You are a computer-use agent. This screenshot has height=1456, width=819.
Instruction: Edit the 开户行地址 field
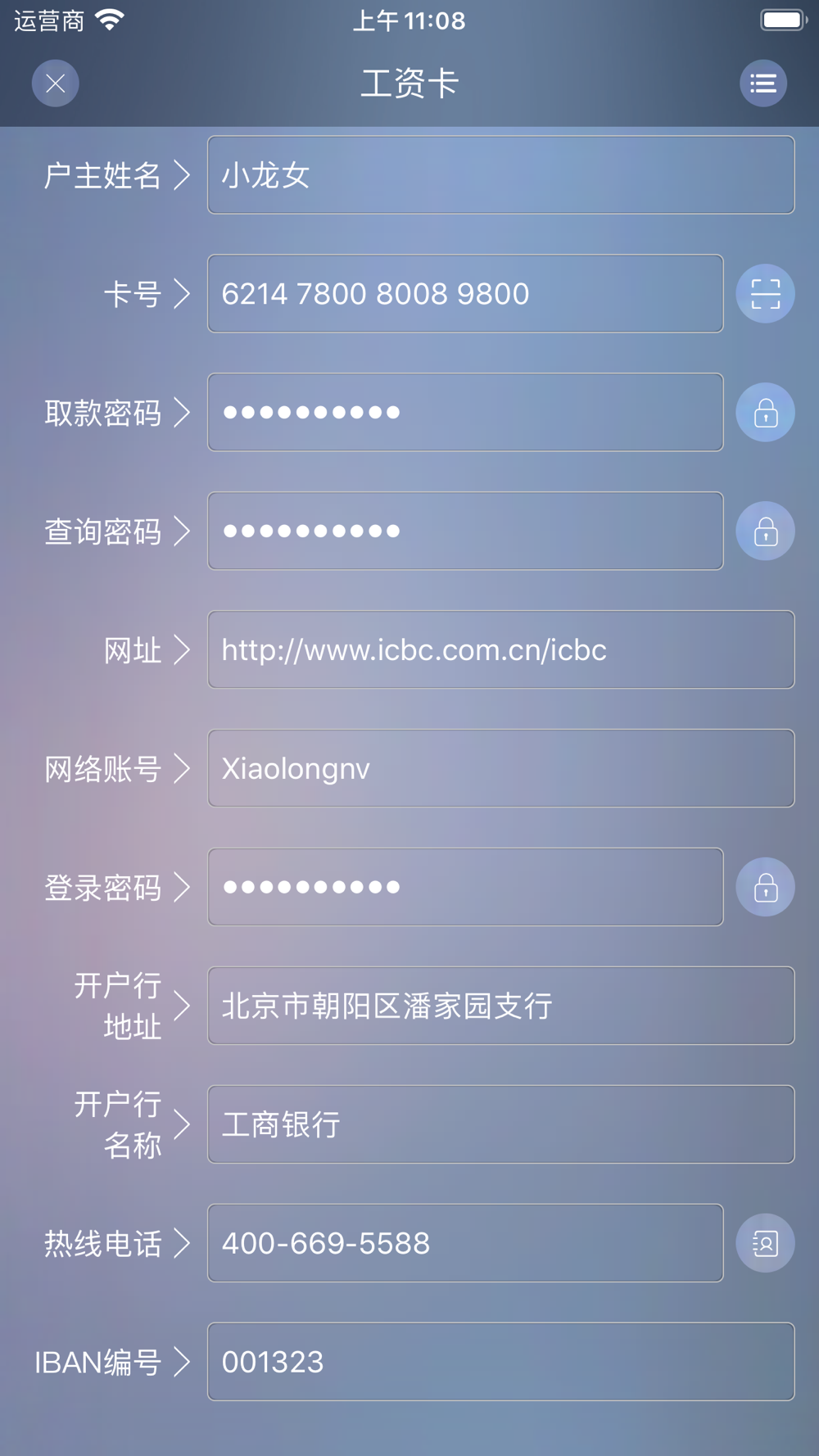point(501,1006)
